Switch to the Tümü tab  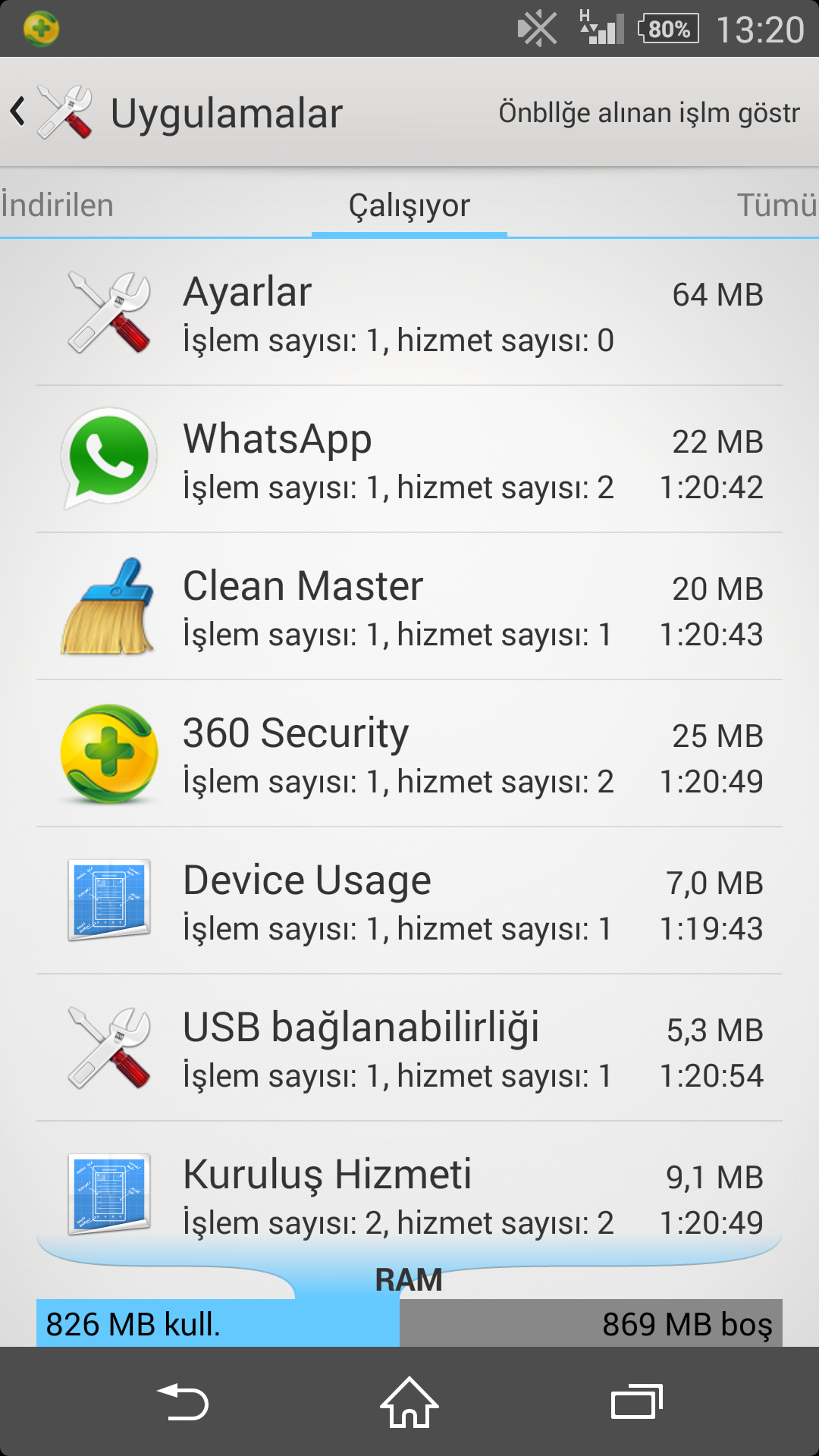[775, 206]
